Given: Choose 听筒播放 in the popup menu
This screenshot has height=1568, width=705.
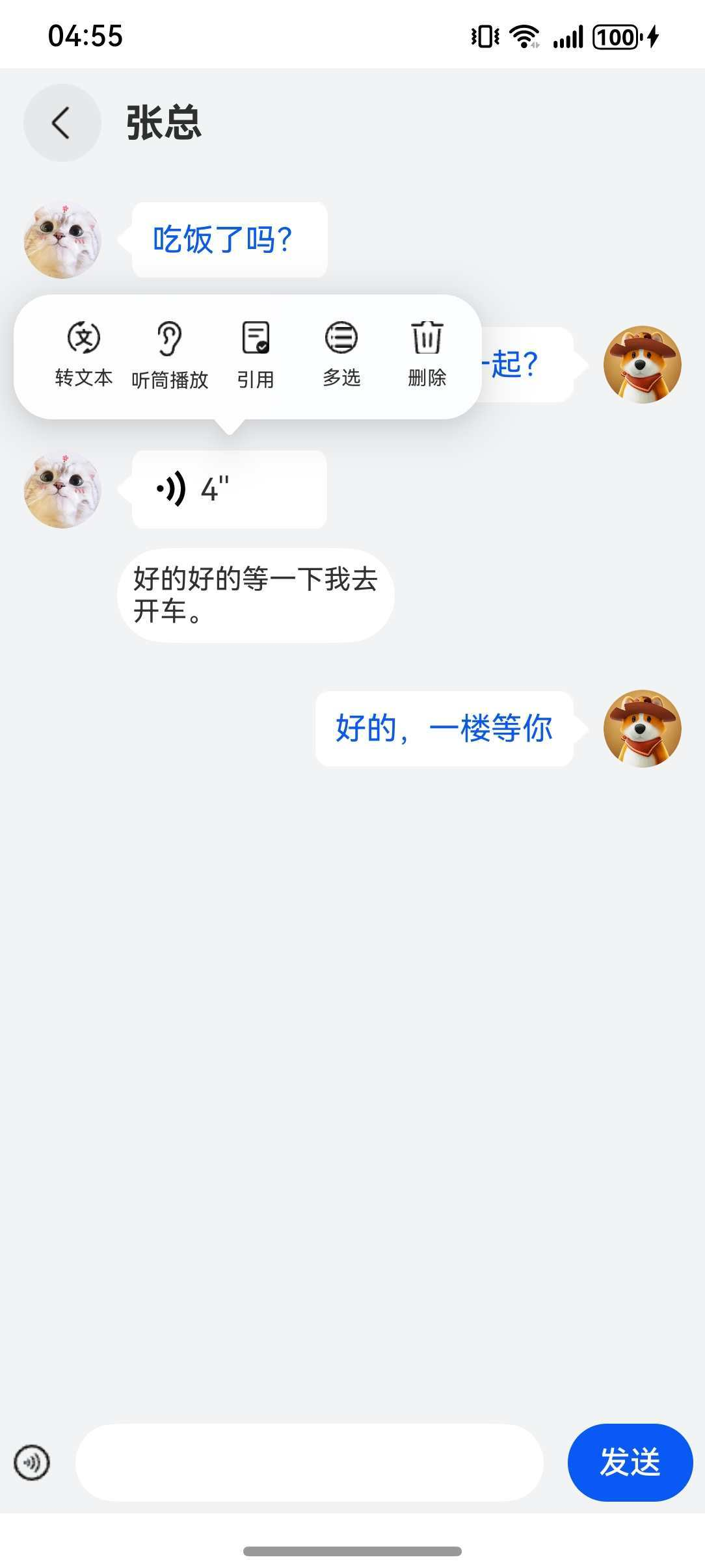Looking at the screenshot, I should 170,355.
